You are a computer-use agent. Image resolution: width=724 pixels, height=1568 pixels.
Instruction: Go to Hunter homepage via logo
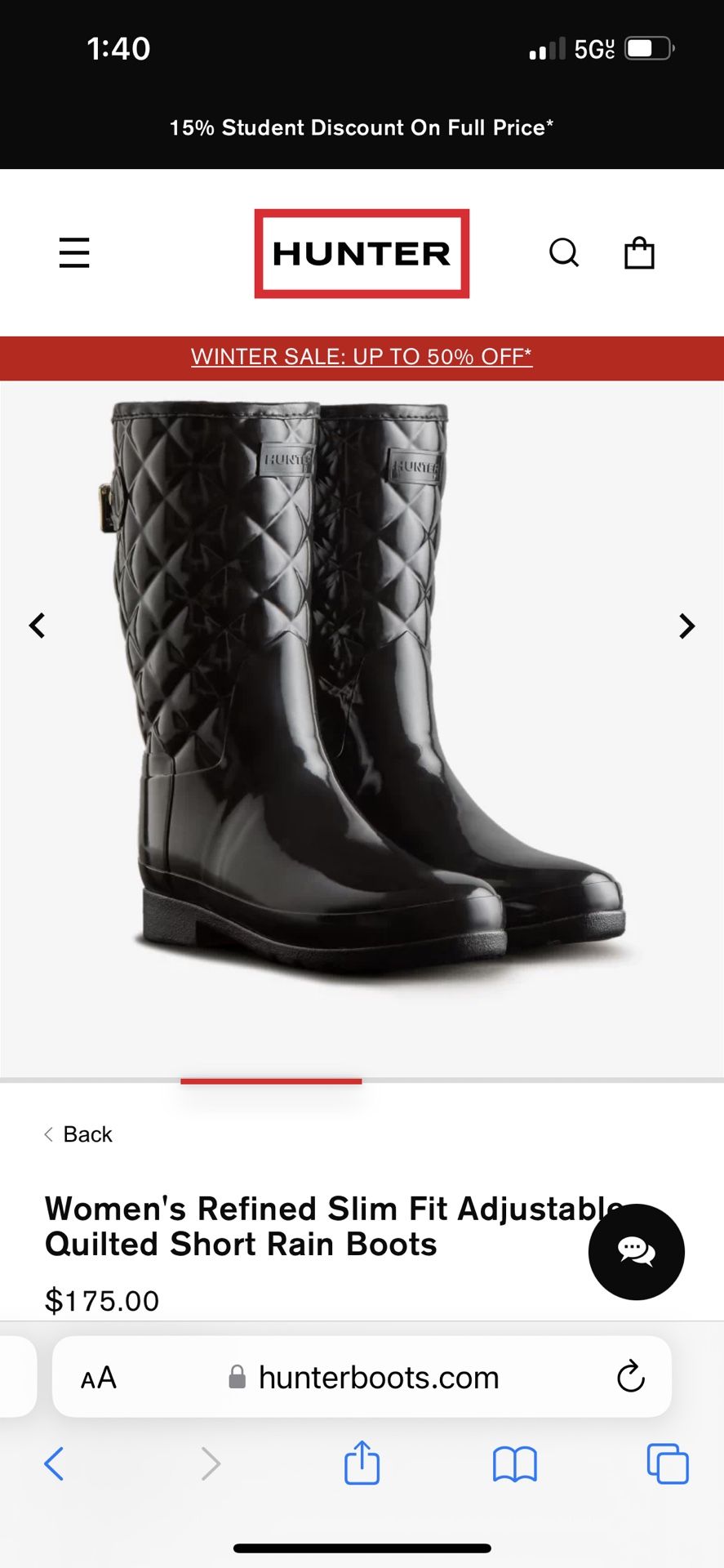[x=362, y=253]
